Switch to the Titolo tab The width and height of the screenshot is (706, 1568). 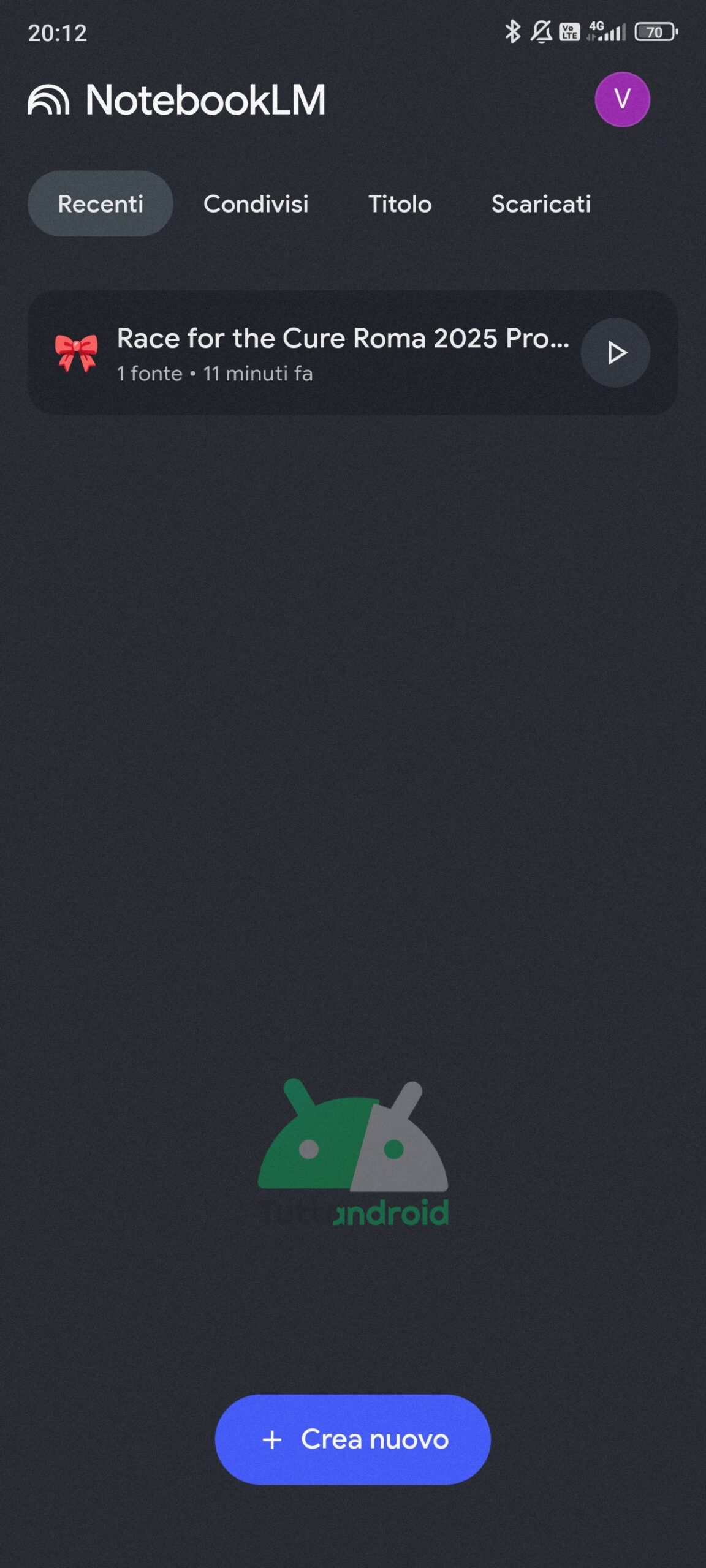click(x=400, y=203)
